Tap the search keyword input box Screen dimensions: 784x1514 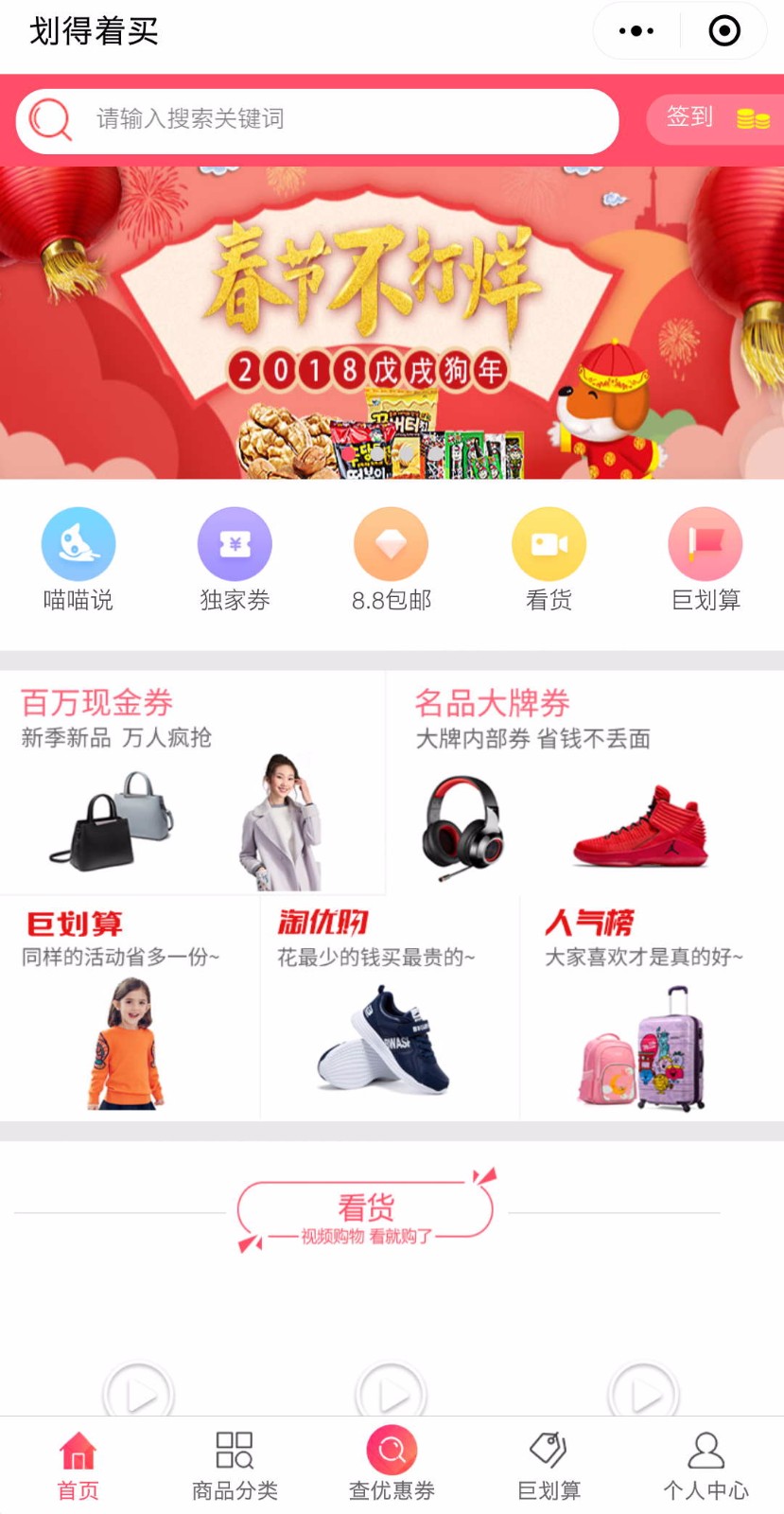(318, 121)
